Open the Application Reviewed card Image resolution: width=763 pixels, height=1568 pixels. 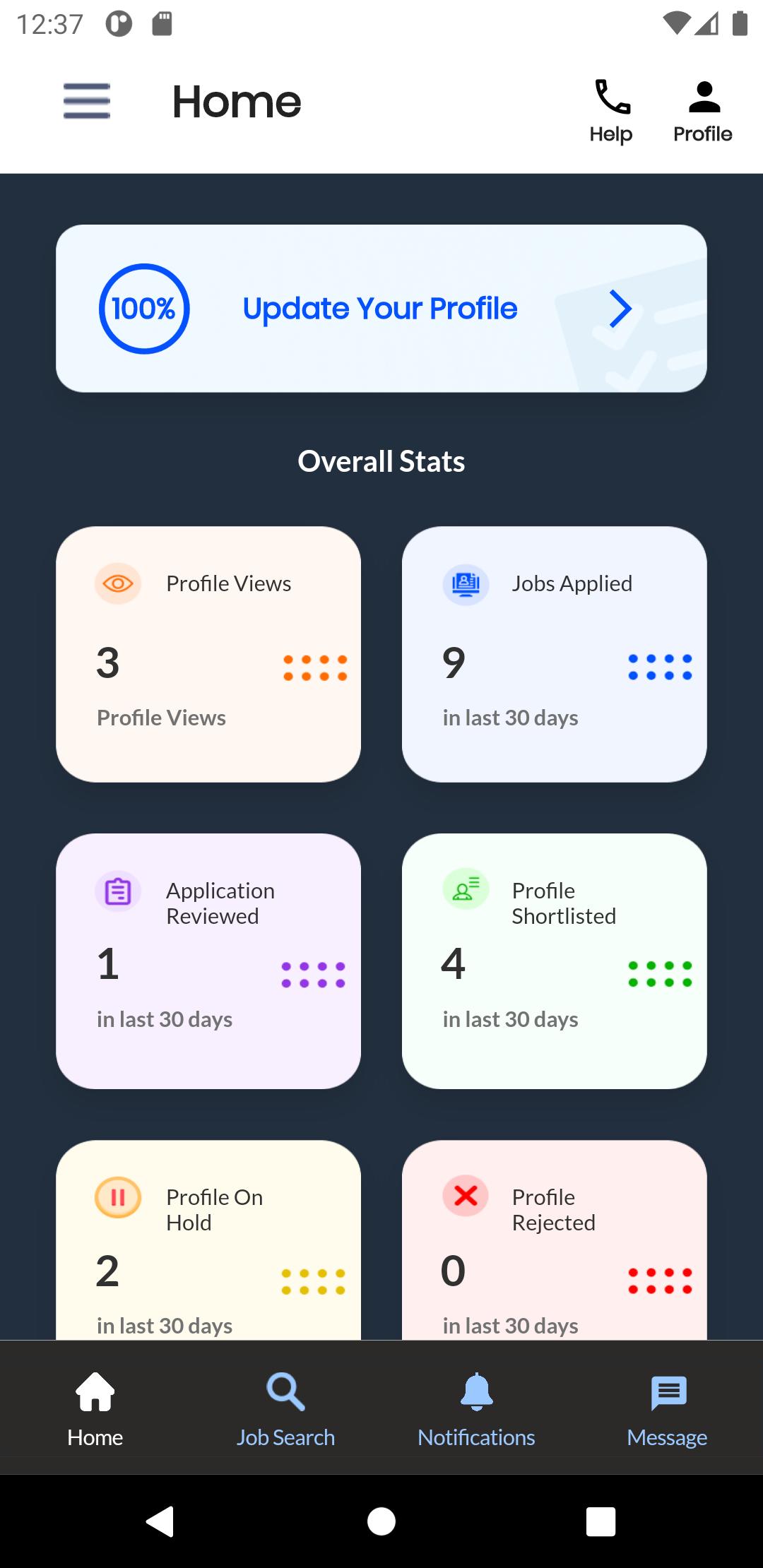(x=208, y=961)
